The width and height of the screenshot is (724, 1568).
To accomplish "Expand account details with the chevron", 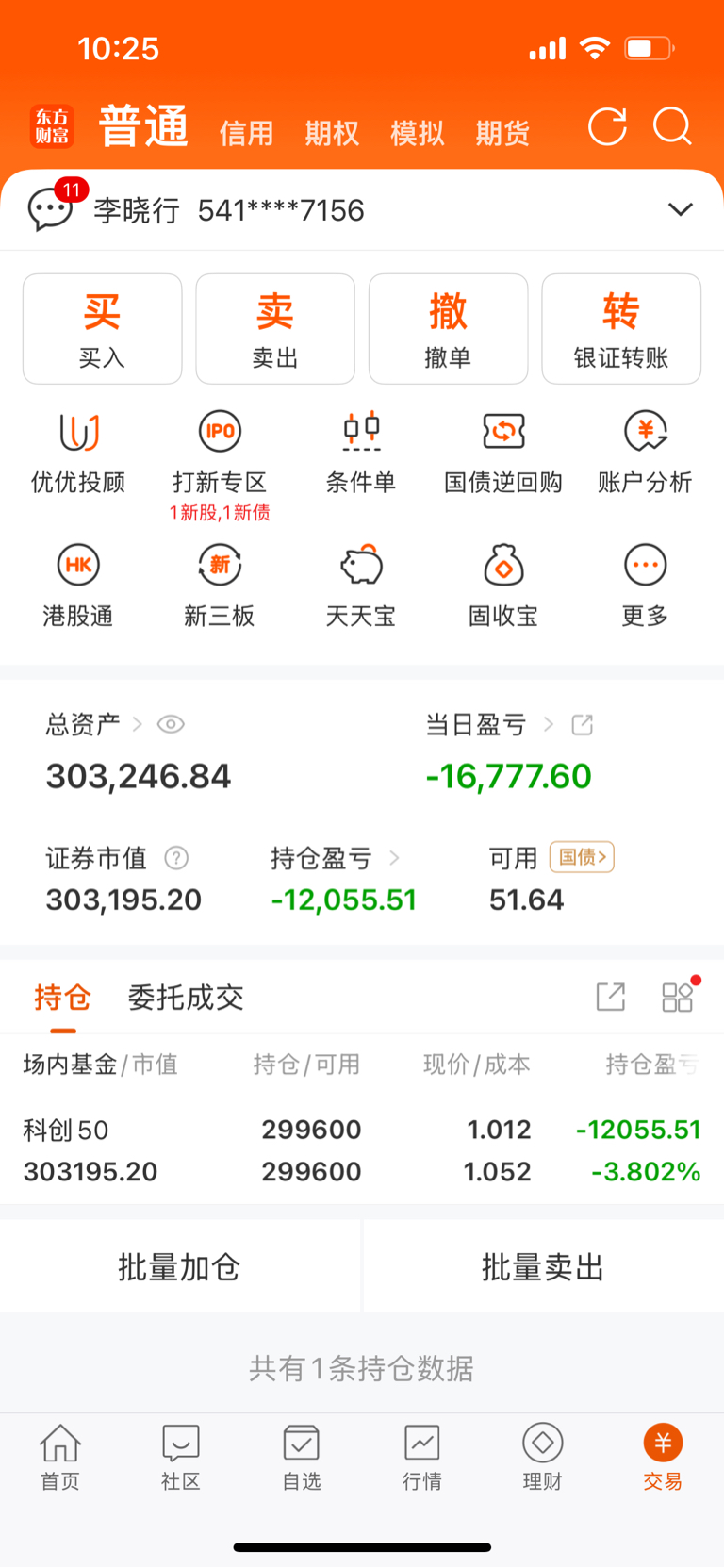I will (x=680, y=209).
